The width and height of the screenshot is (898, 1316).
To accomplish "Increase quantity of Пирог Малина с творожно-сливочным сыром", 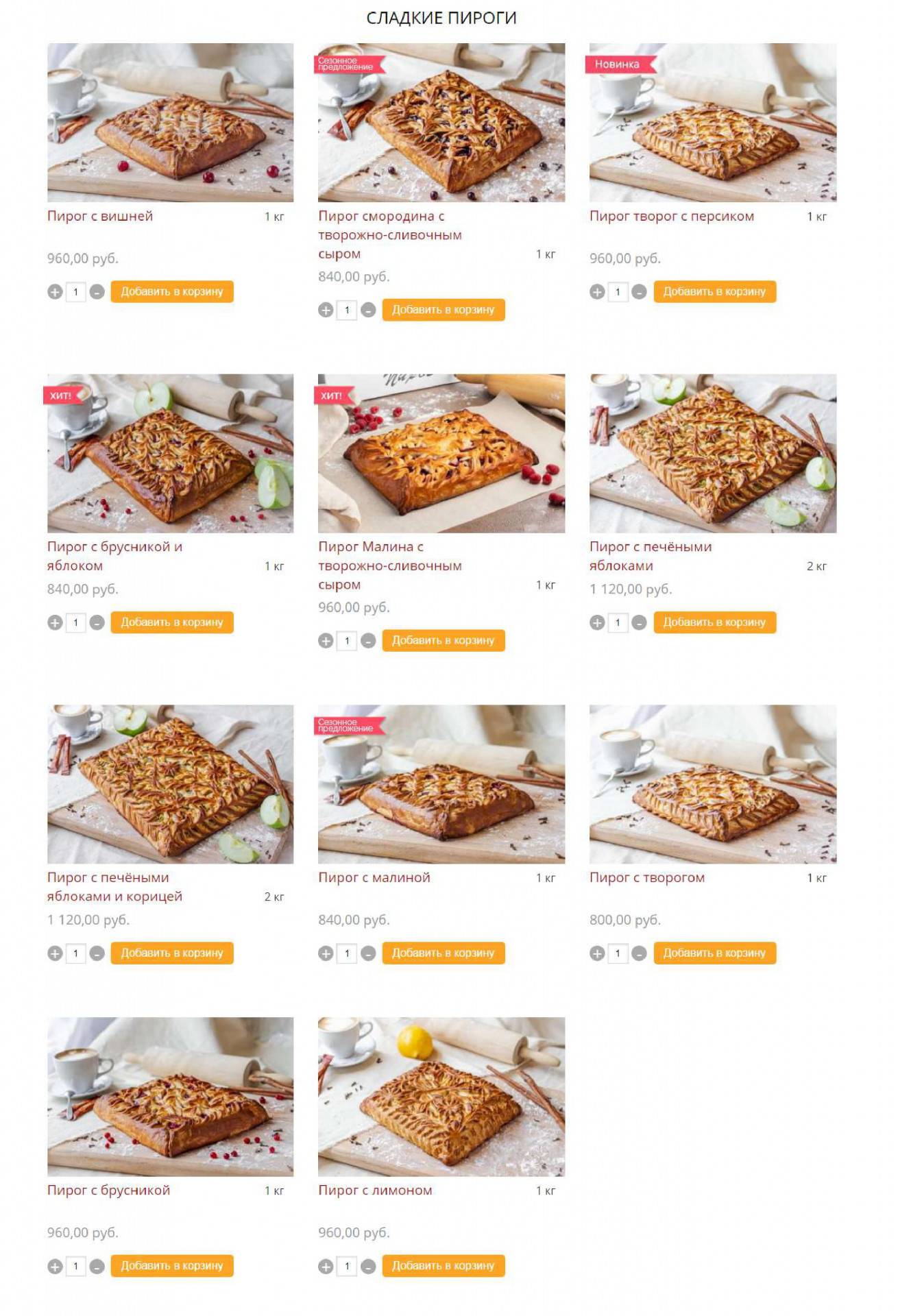I will [x=326, y=641].
